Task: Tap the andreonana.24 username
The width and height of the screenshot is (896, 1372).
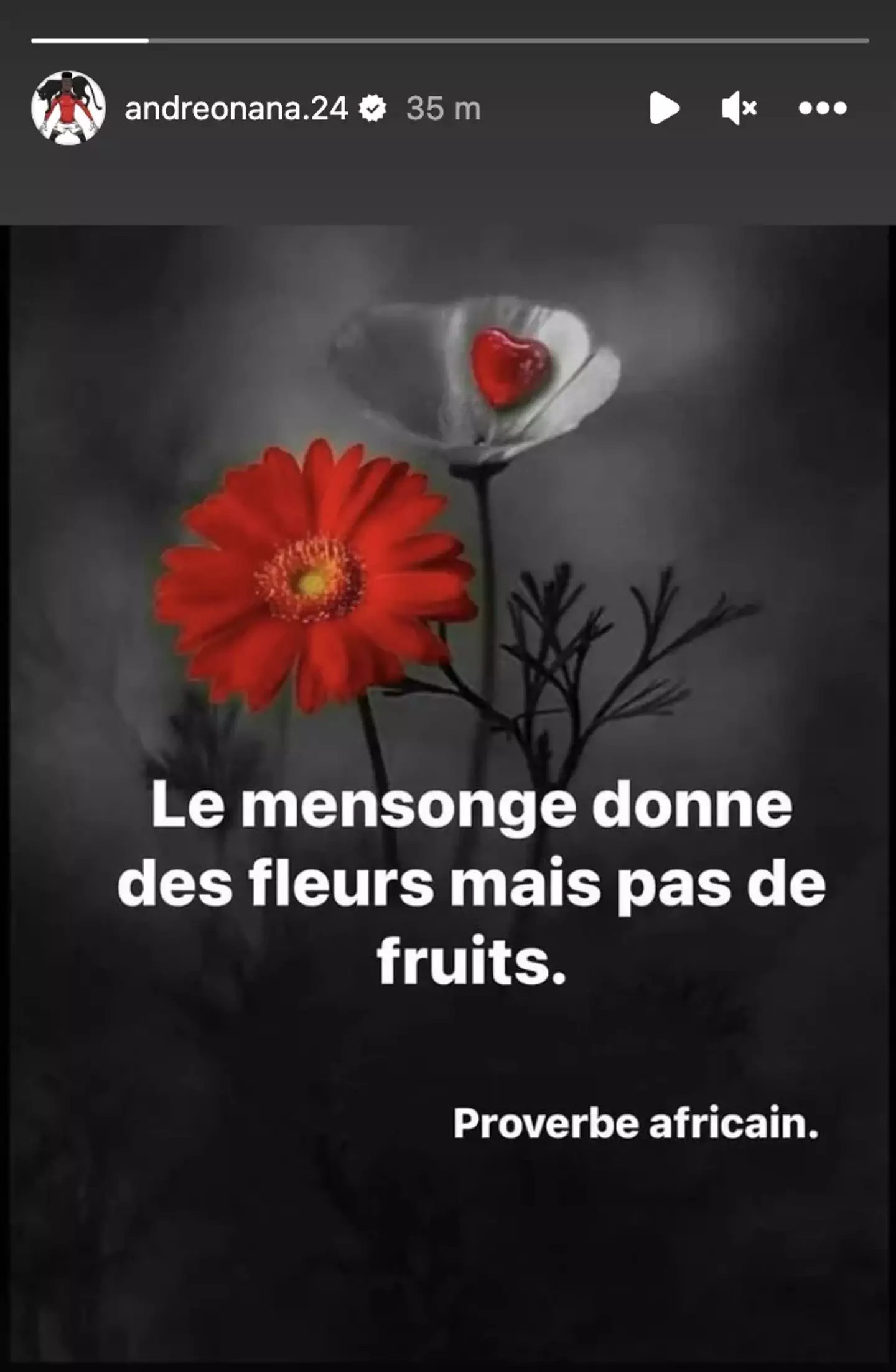Action: pos(236,109)
